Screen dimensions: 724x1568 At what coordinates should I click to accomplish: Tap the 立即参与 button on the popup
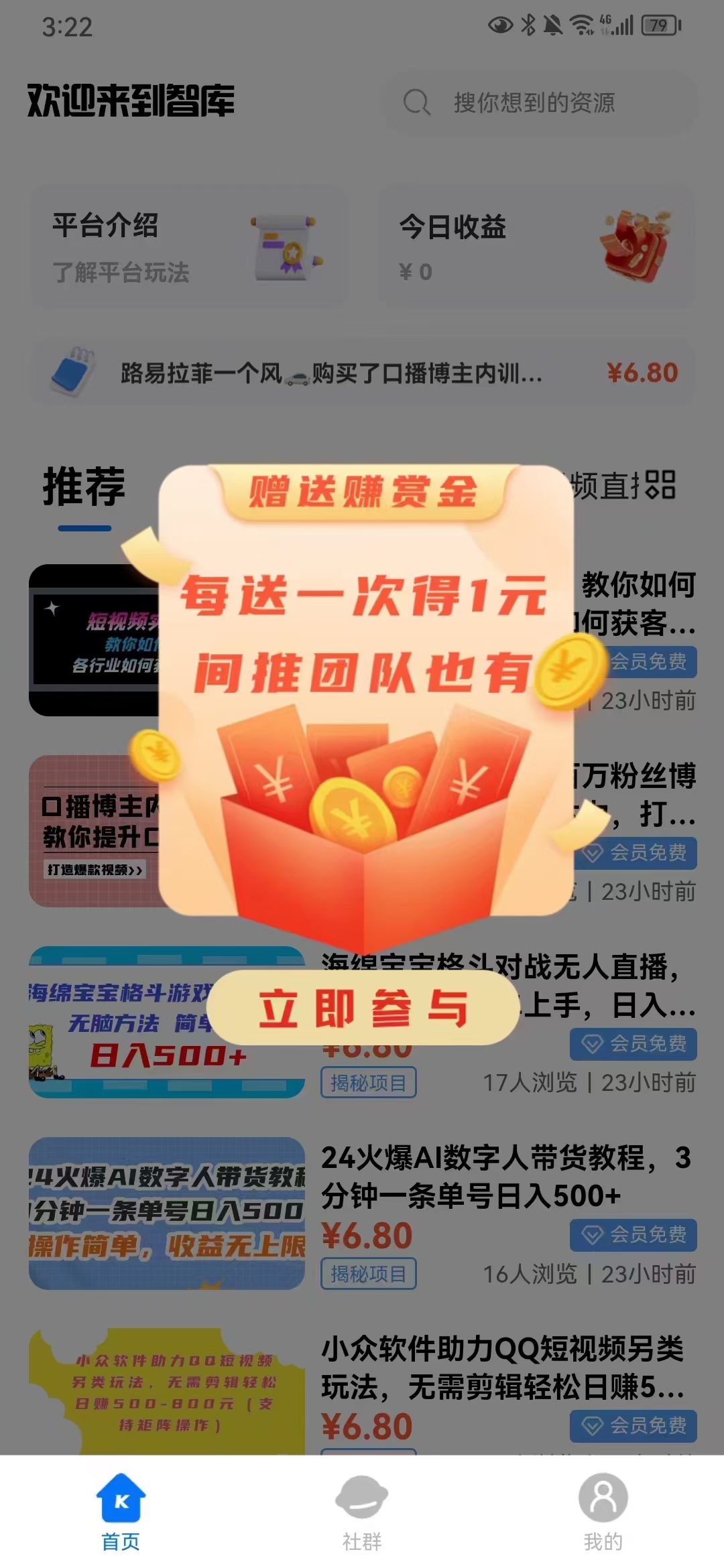pos(363,1007)
